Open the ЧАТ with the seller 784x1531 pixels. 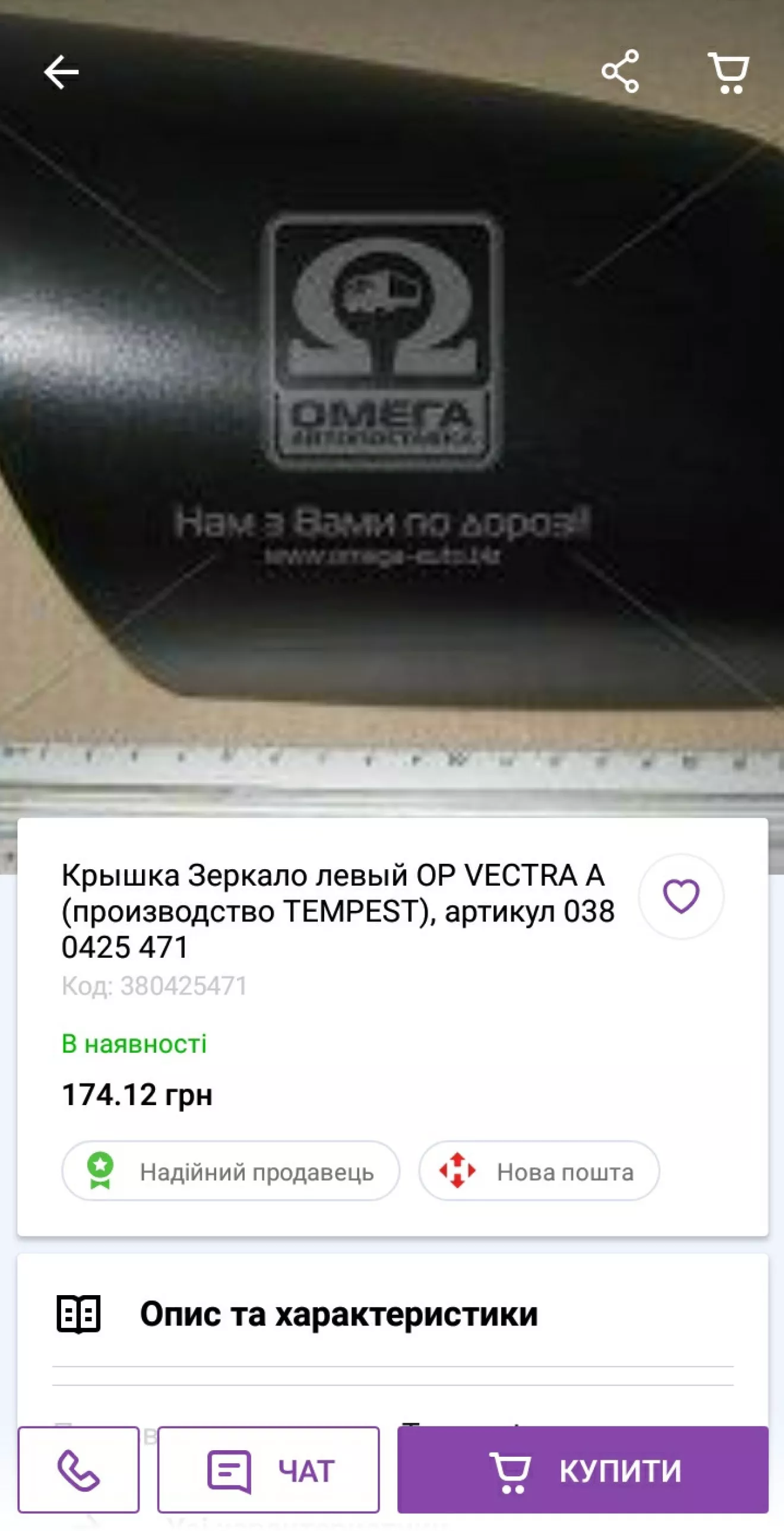[268, 1470]
